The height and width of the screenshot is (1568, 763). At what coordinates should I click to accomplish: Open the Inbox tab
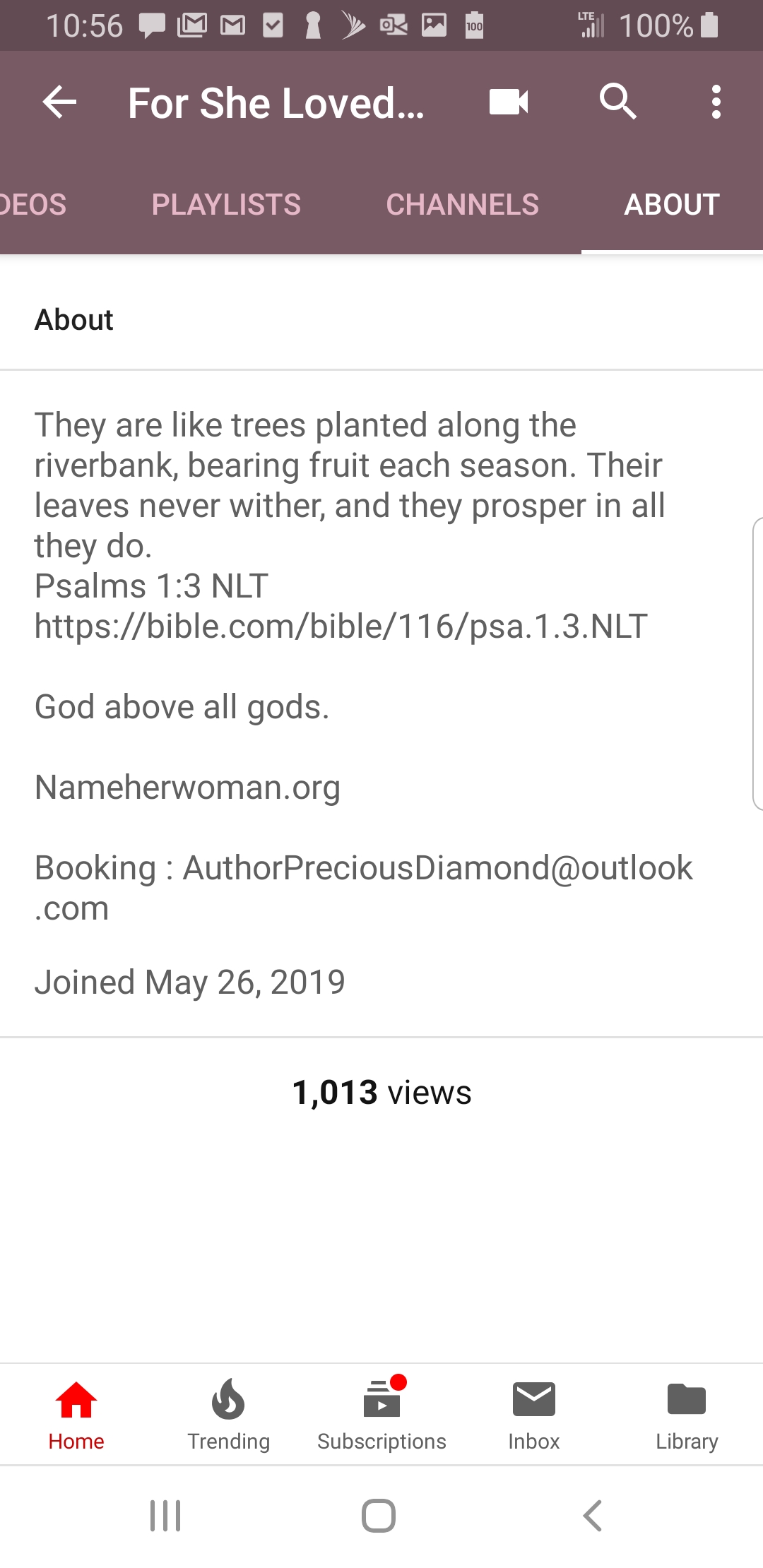pyautogui.click(x=534, y=1414)
